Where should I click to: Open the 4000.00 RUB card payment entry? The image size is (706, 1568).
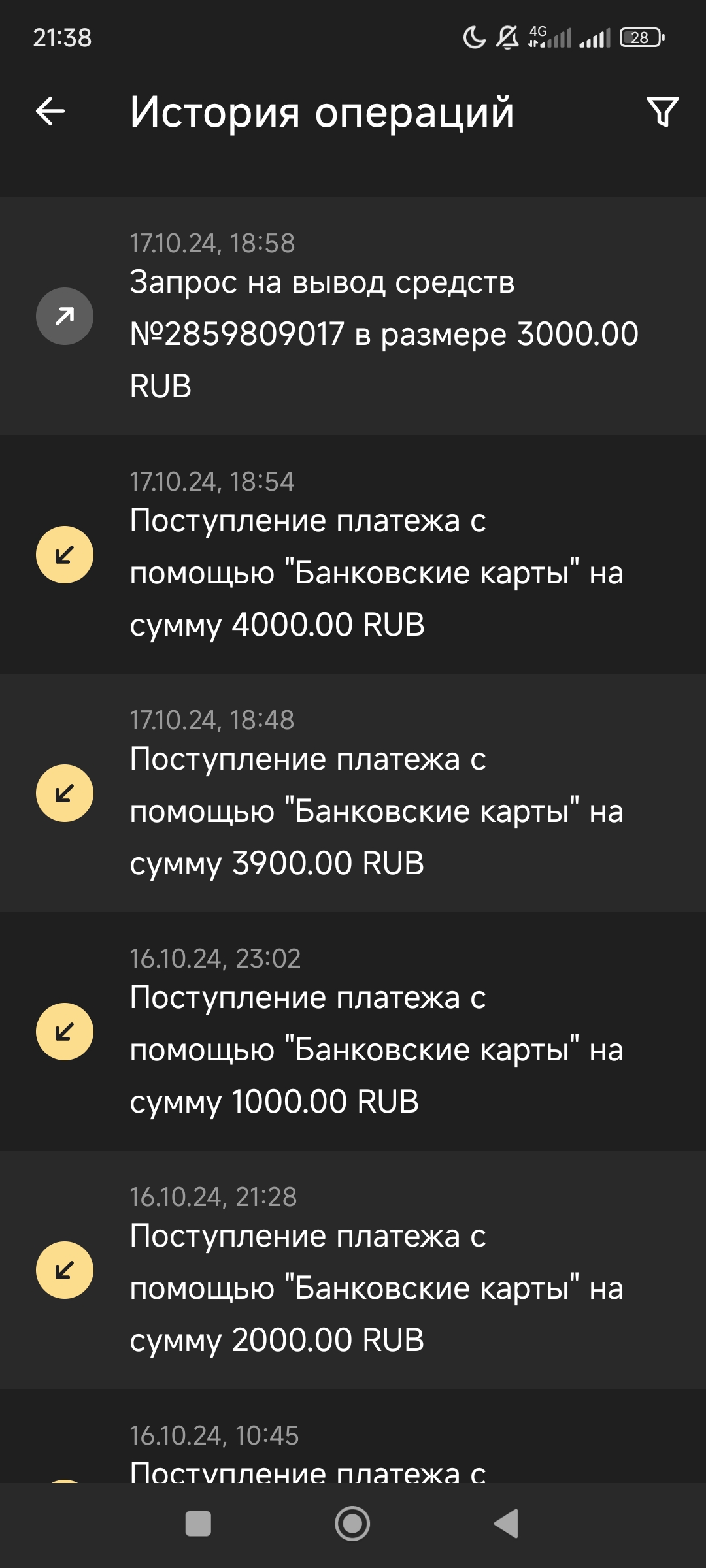[353, 555]
